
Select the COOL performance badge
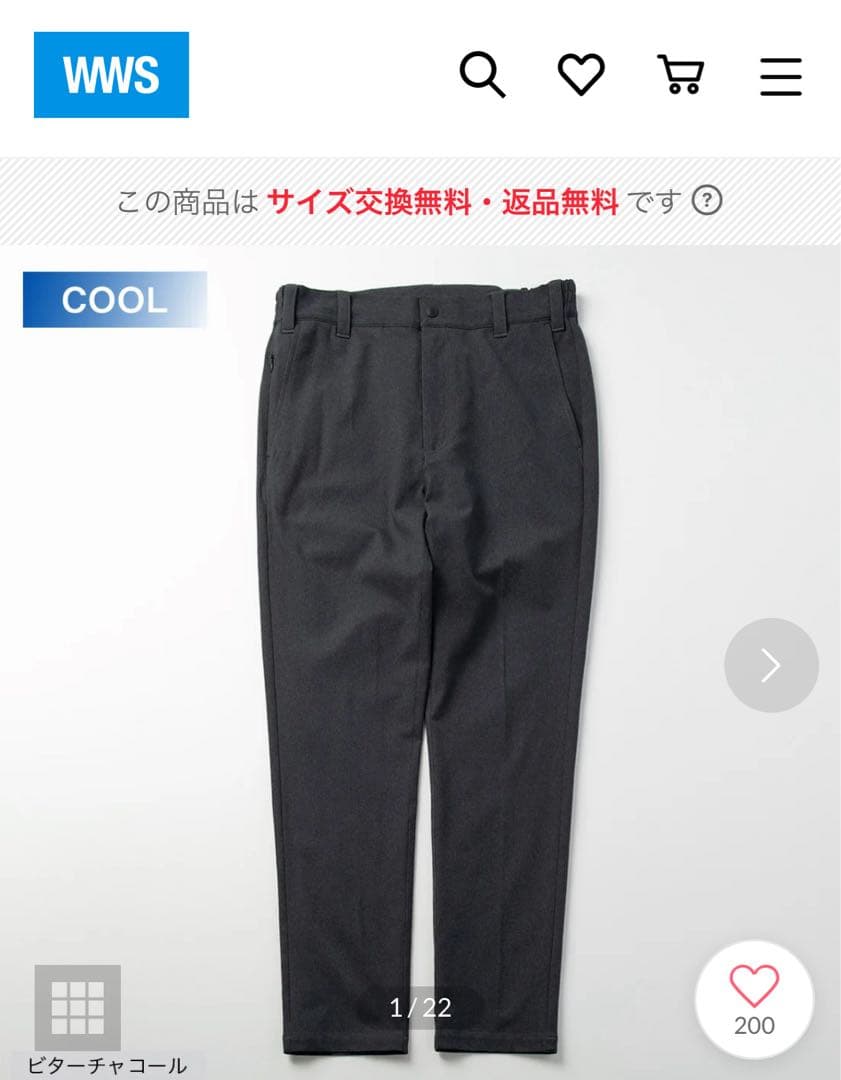[116, 300]
